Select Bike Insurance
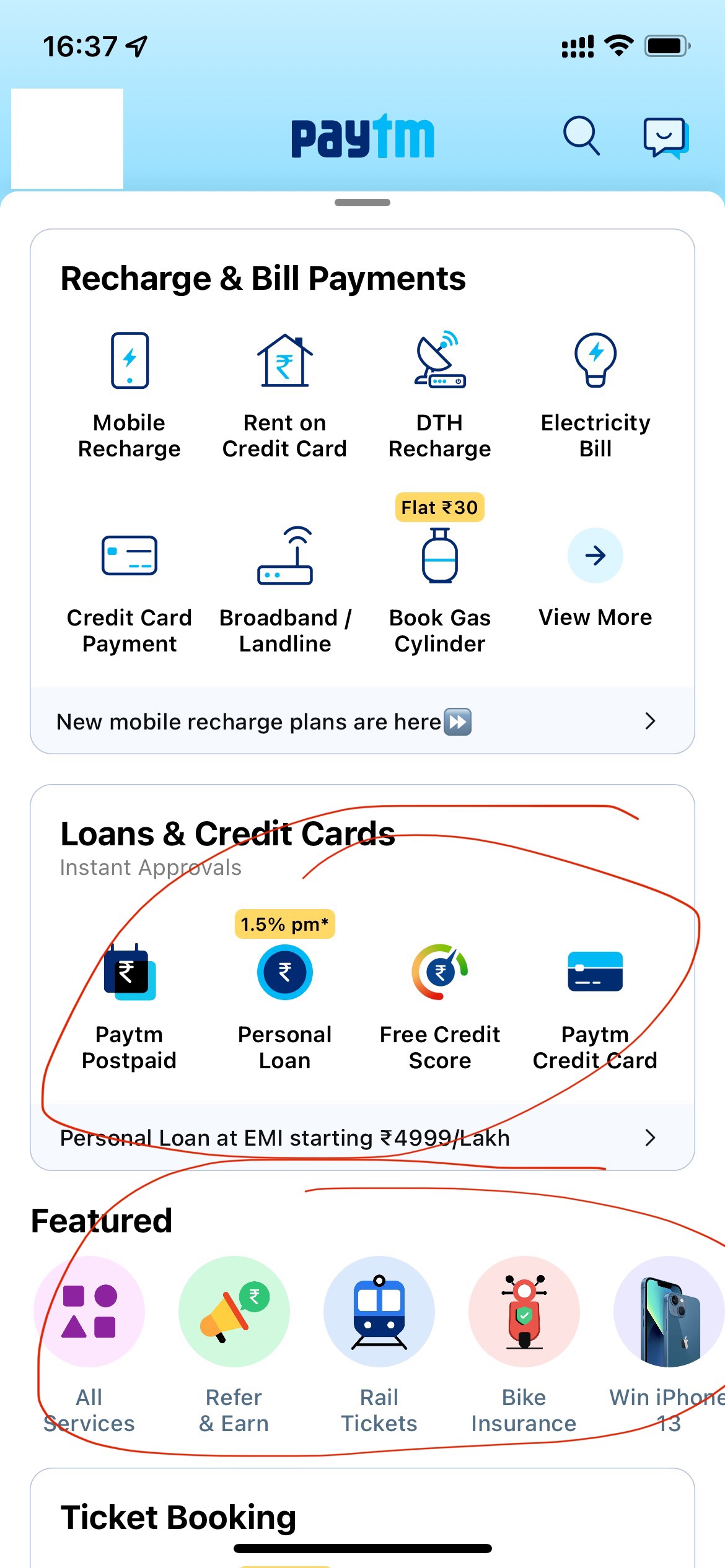This screenshot has height=1568, width=725. pos(524,1345)
